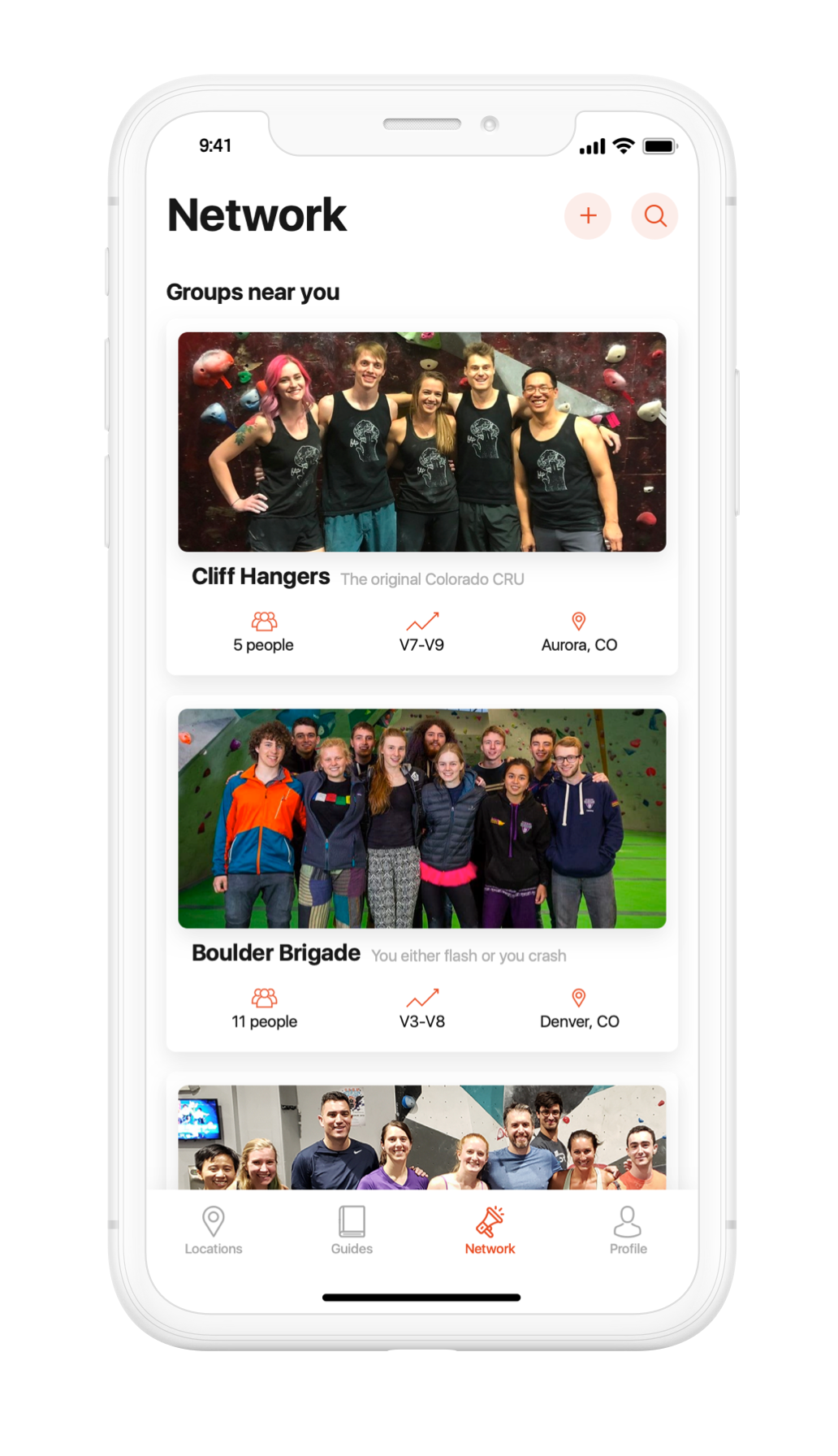This screenshot has height=1456, width=838.
Task: Click the 5 people member count link
Action: pyautogui.click(x=263, y=644)
